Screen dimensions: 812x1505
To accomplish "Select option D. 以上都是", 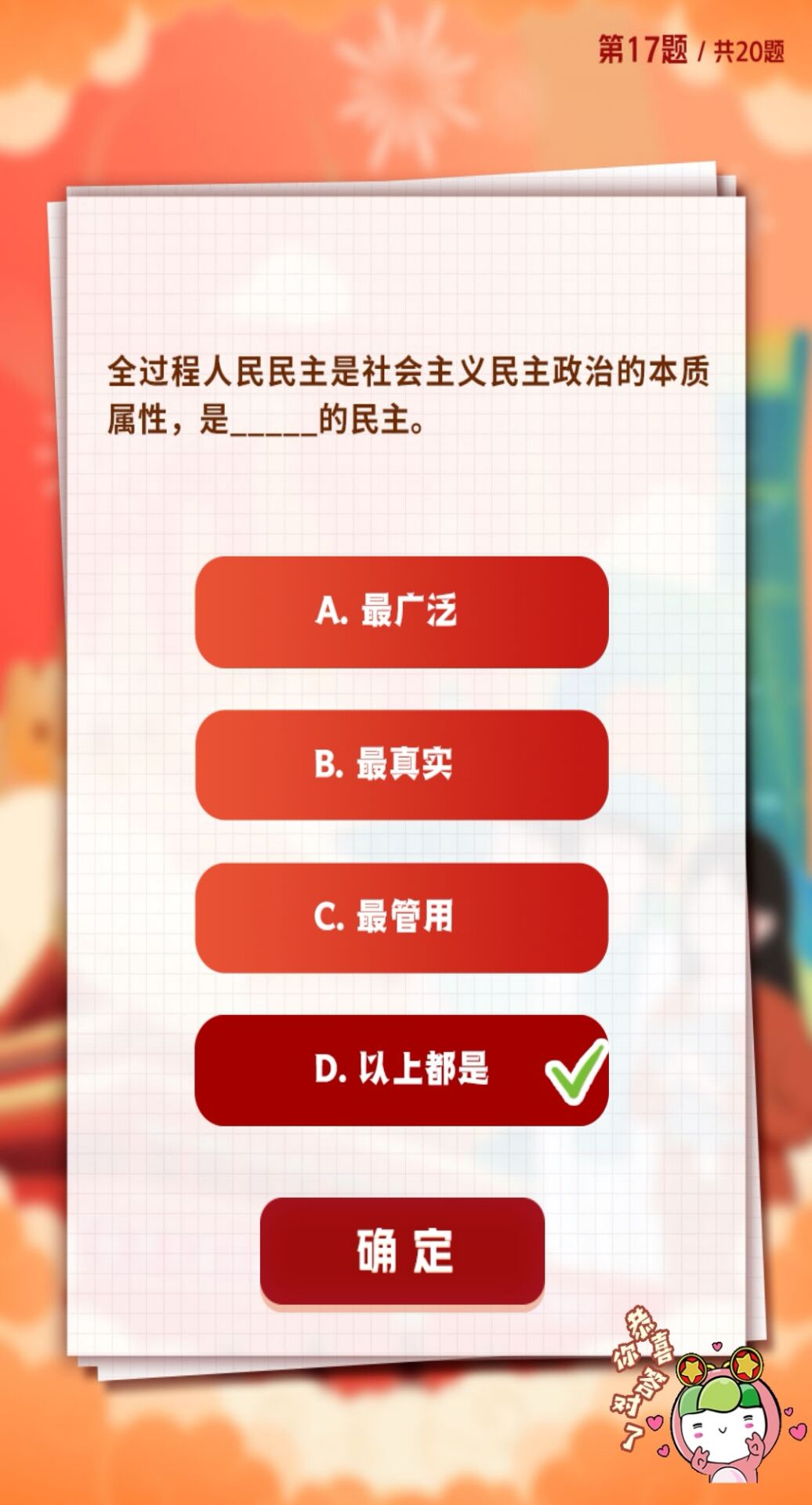I will coord(401,1069).
